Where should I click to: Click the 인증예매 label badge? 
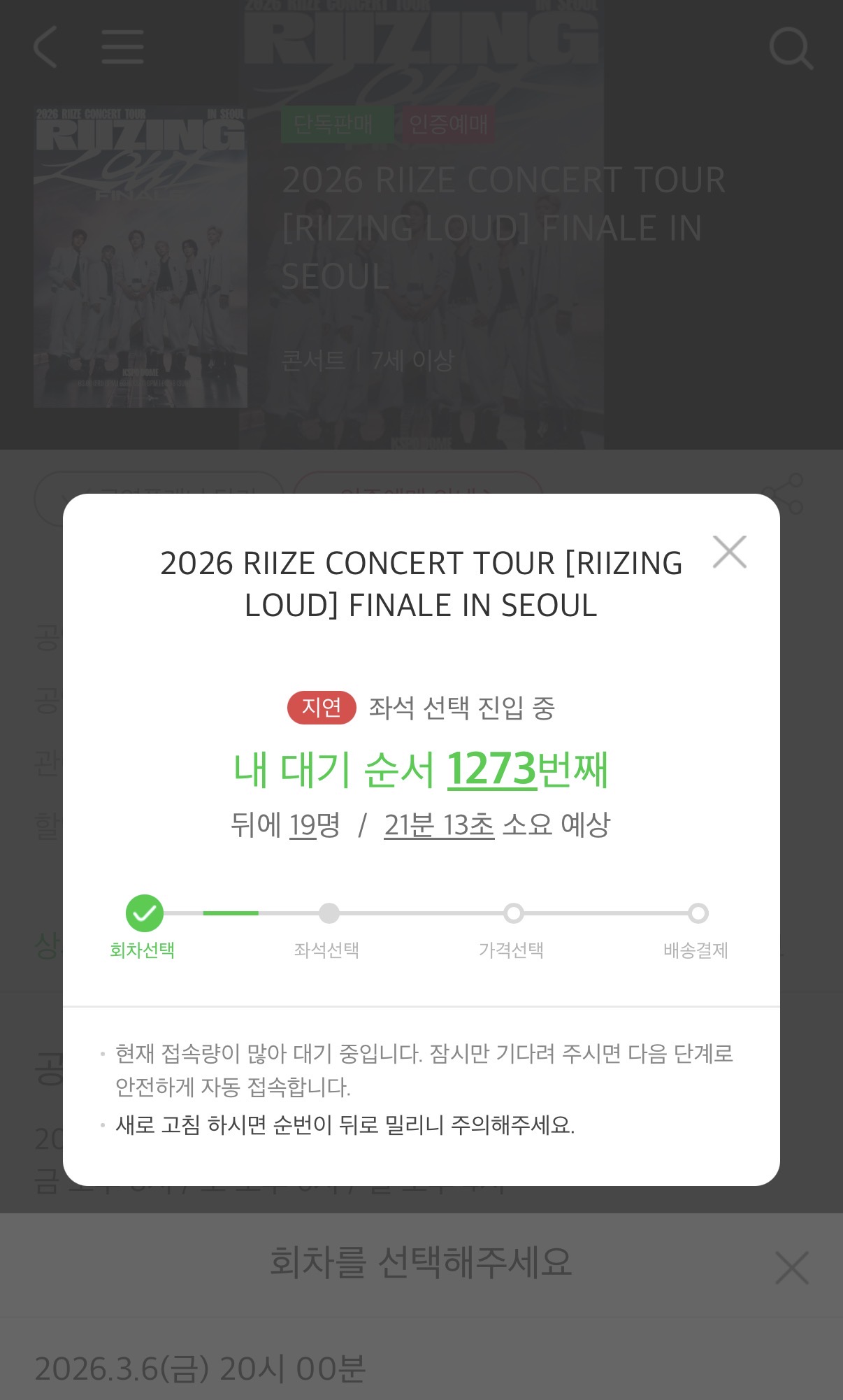point(447,124)
